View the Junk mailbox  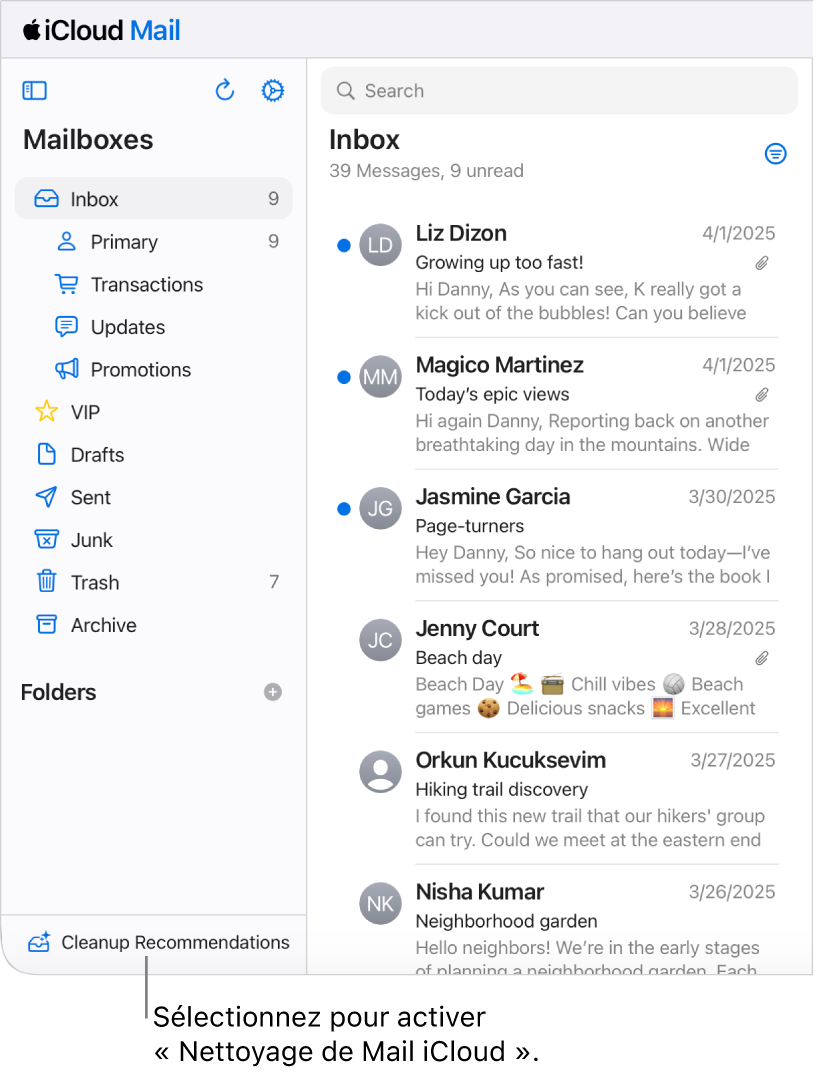click(x=91, y=540)
